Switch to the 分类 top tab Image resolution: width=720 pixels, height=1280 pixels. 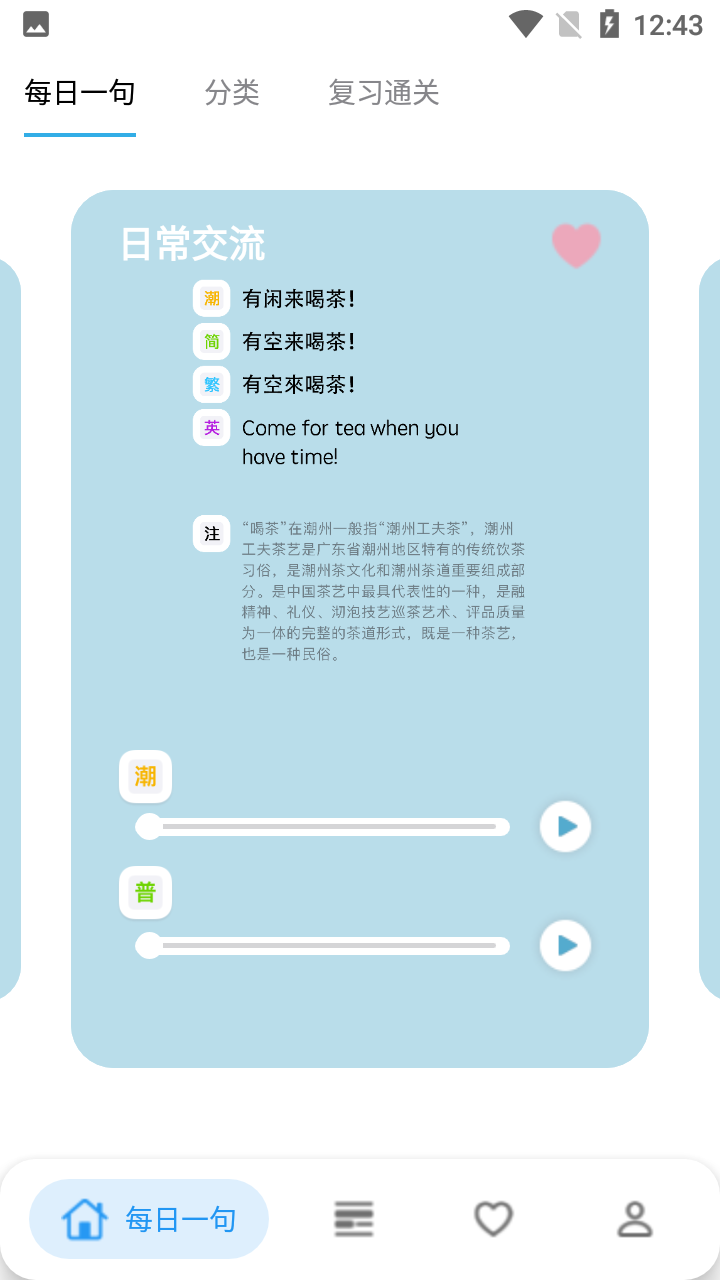[x=232, y=93]
